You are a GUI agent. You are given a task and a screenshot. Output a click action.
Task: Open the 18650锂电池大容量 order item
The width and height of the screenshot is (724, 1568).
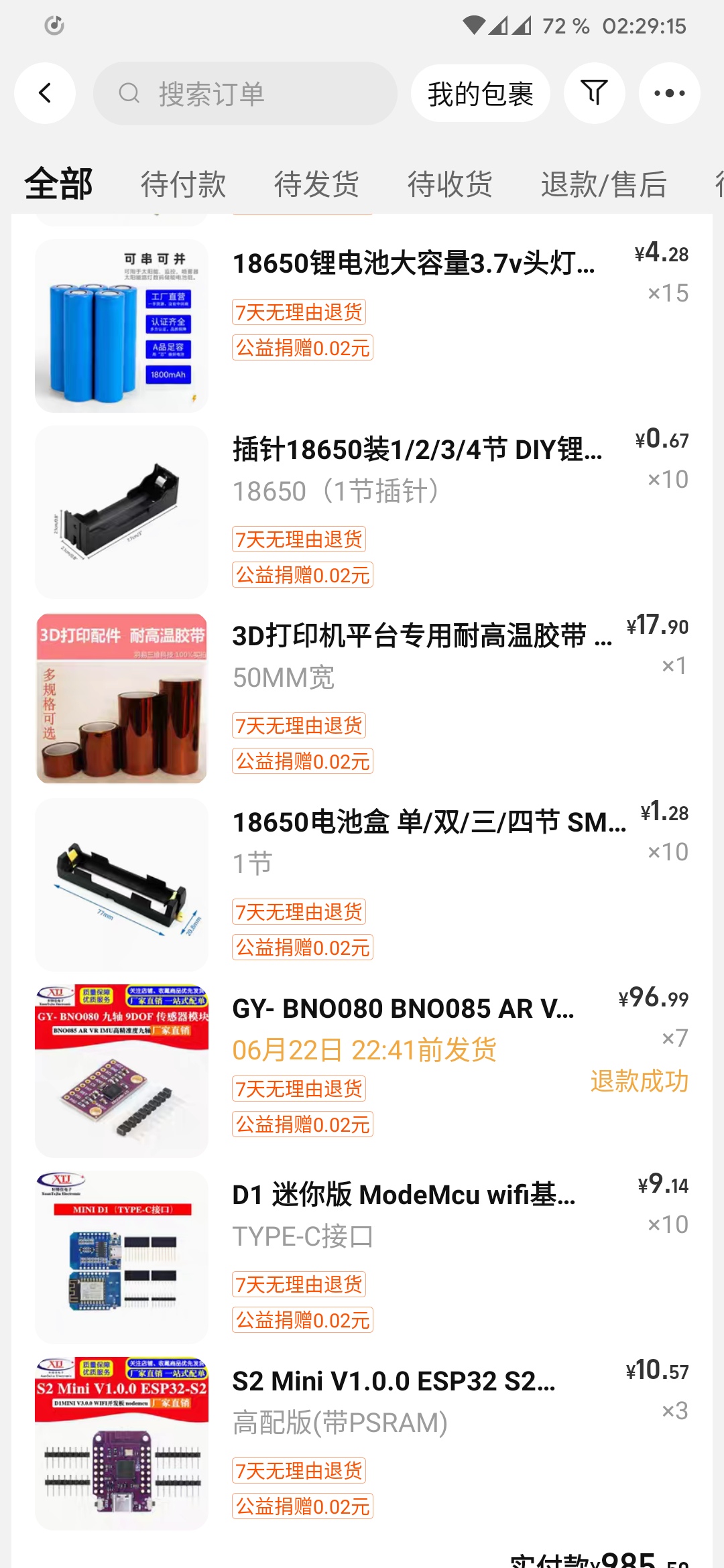pos(413,263)
